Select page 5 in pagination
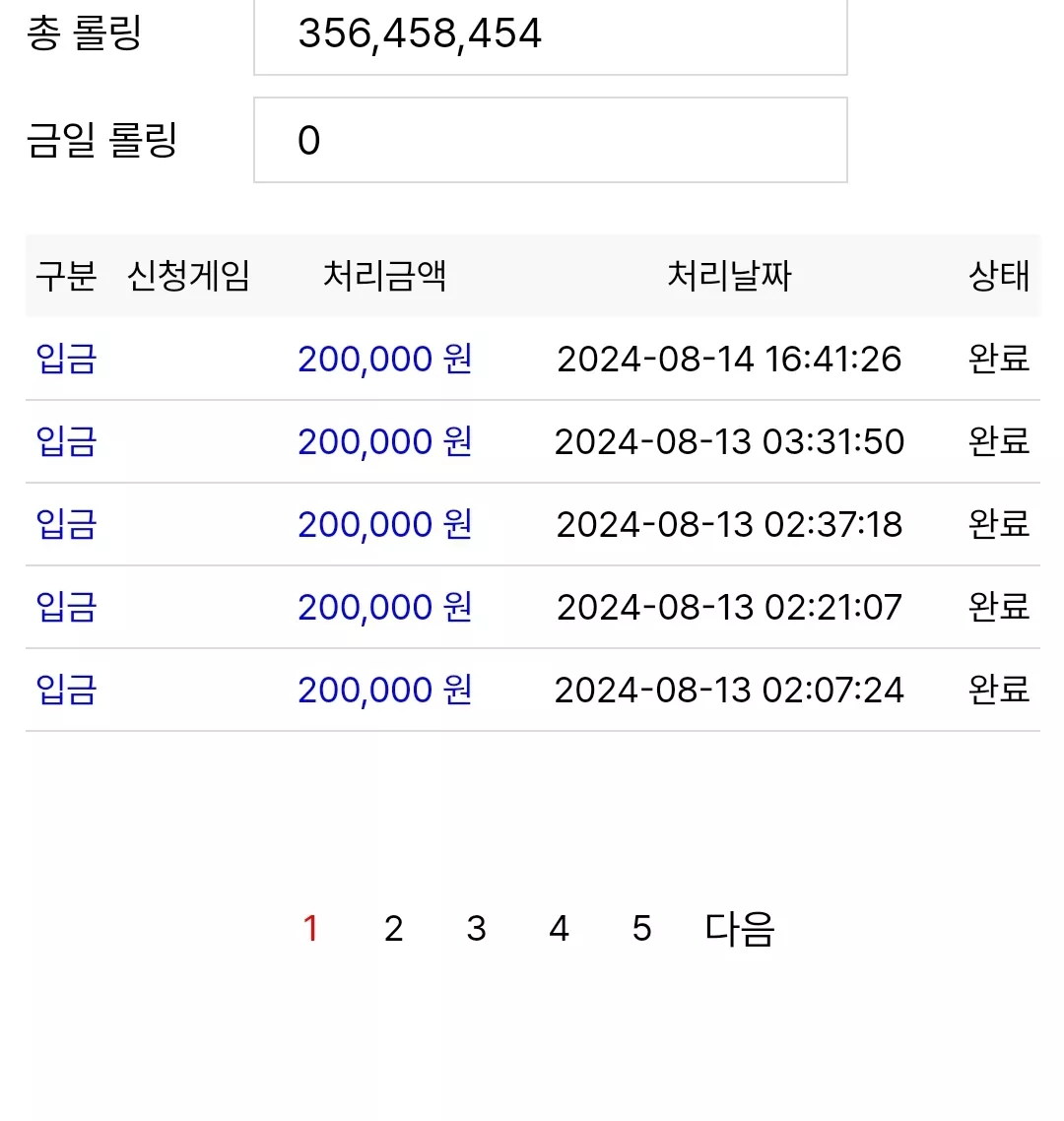The image size is (1064, 1121). tap(642, 929)
